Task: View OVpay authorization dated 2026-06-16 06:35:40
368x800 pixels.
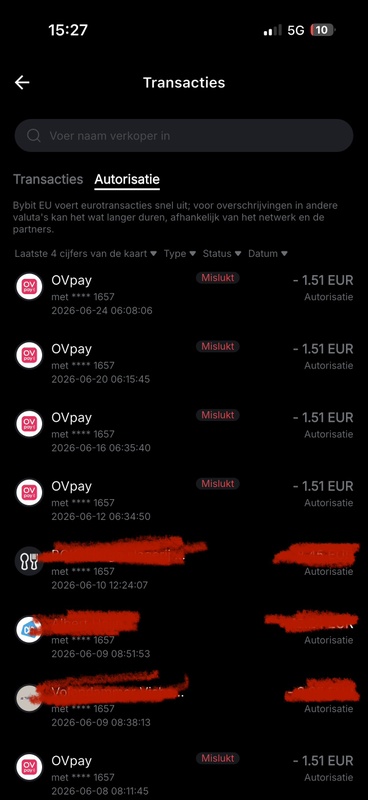Action: click(184, 432)
